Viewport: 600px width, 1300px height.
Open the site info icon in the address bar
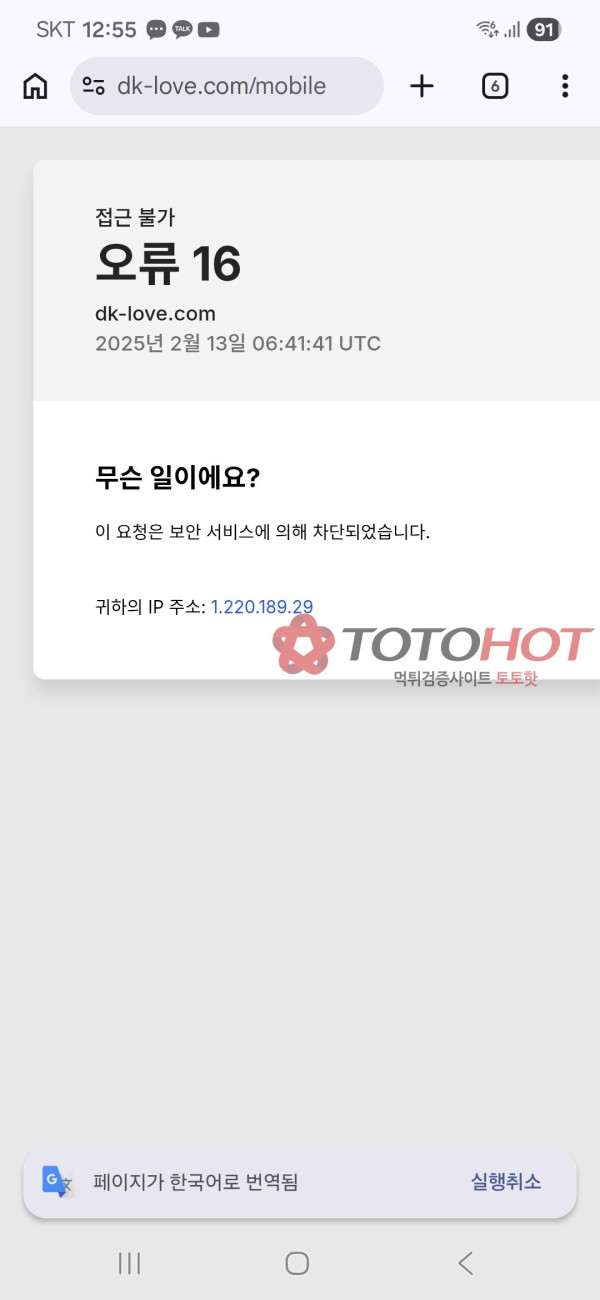point(94,87)
